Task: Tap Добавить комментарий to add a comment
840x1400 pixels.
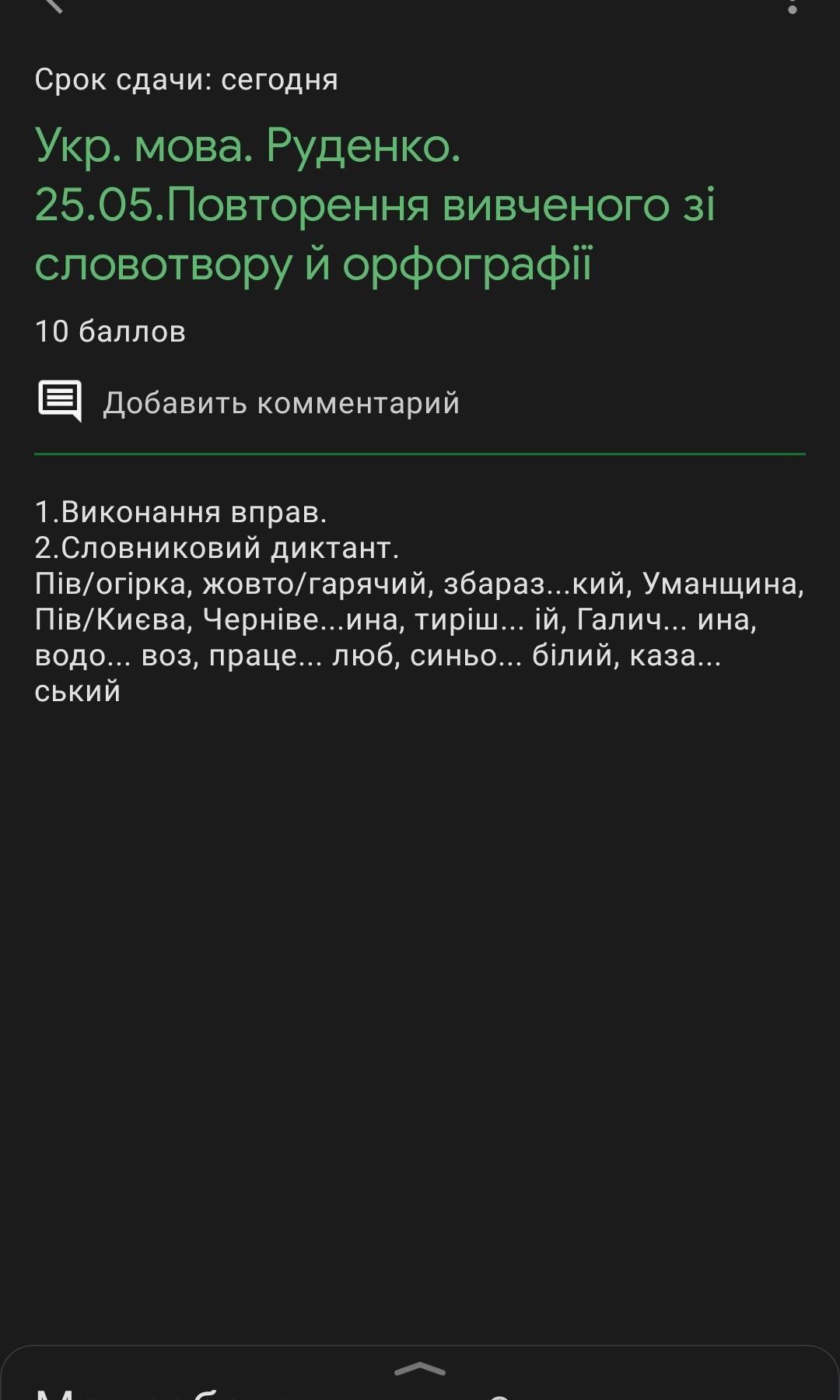Action: pyautogui.click(x=249, y=402)
